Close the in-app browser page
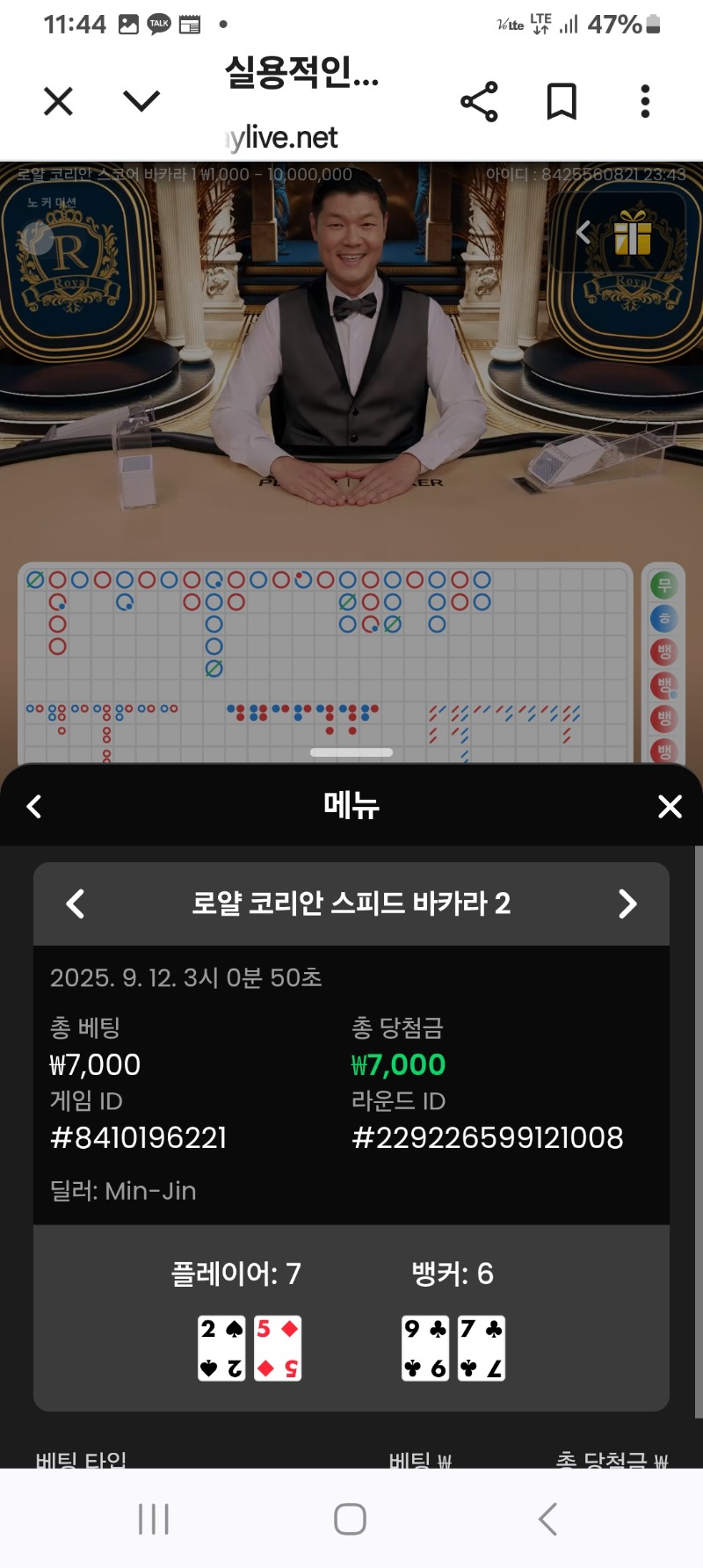This screenshot has width=703, height=1568. click(x=58, y=102)
